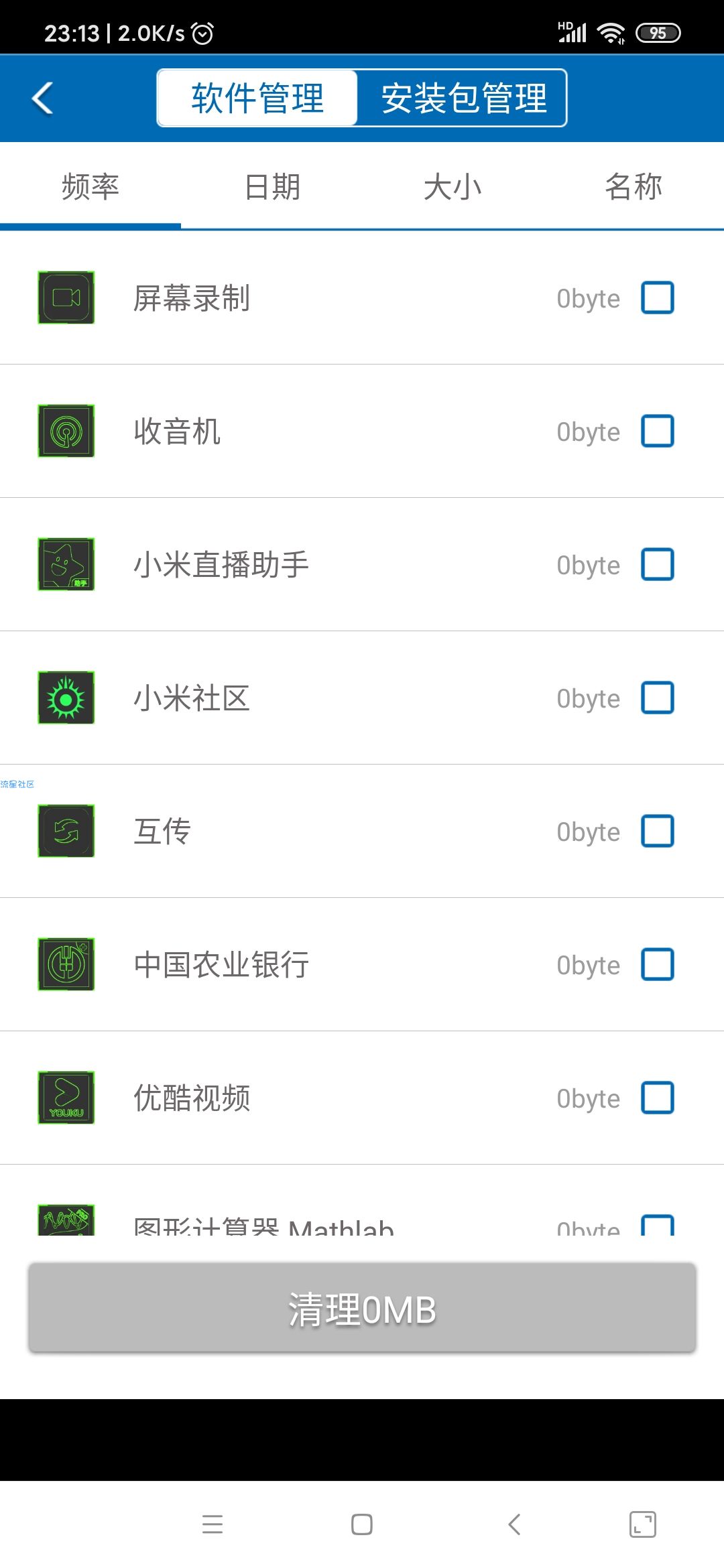This screenshot has height=1568, width=724.
Task: Select the 软件管理 segment
Action: (x=257, y=98)
